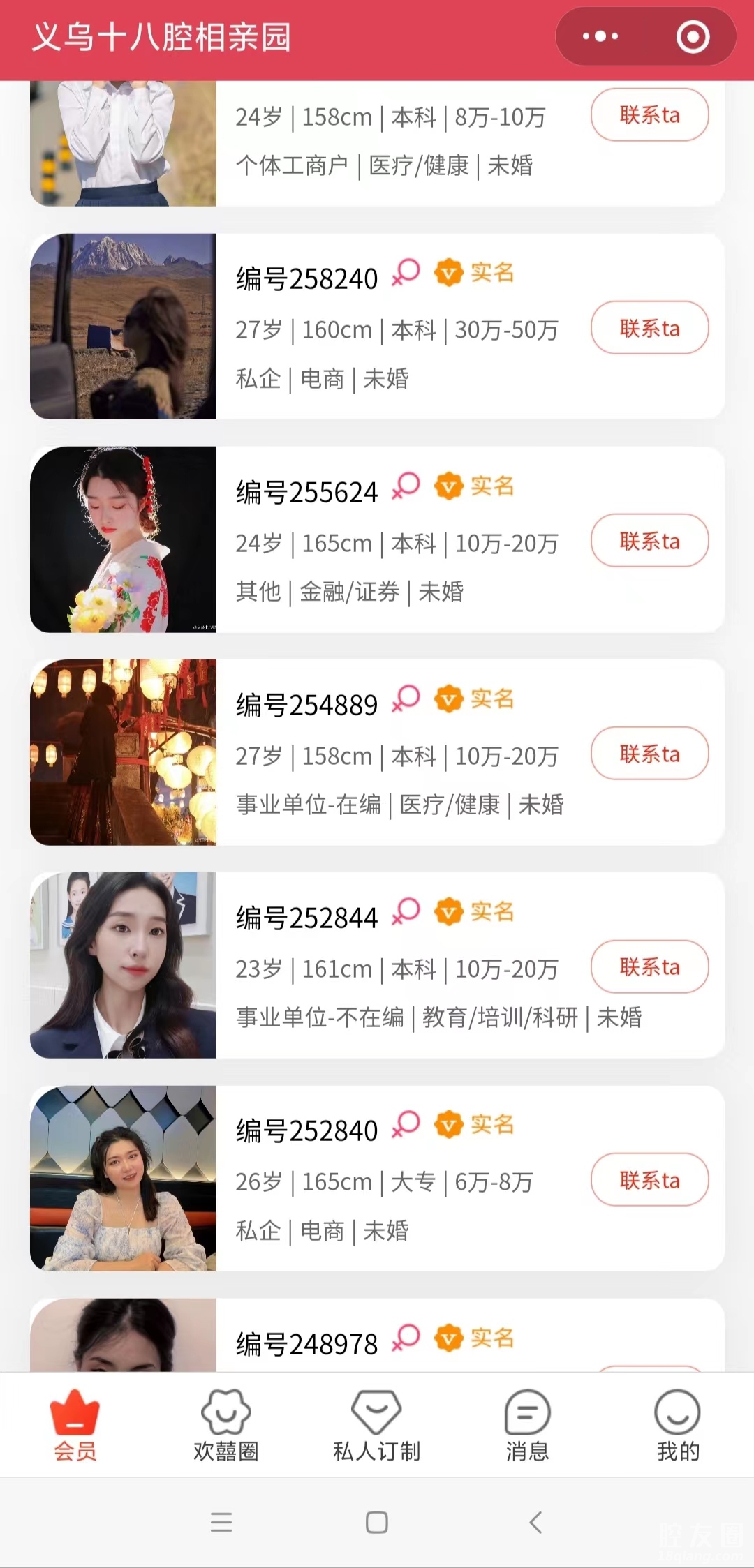754x1568 pixels.
Task: Contact the 24岁 个体工商户 member
Action: (649, 115)
